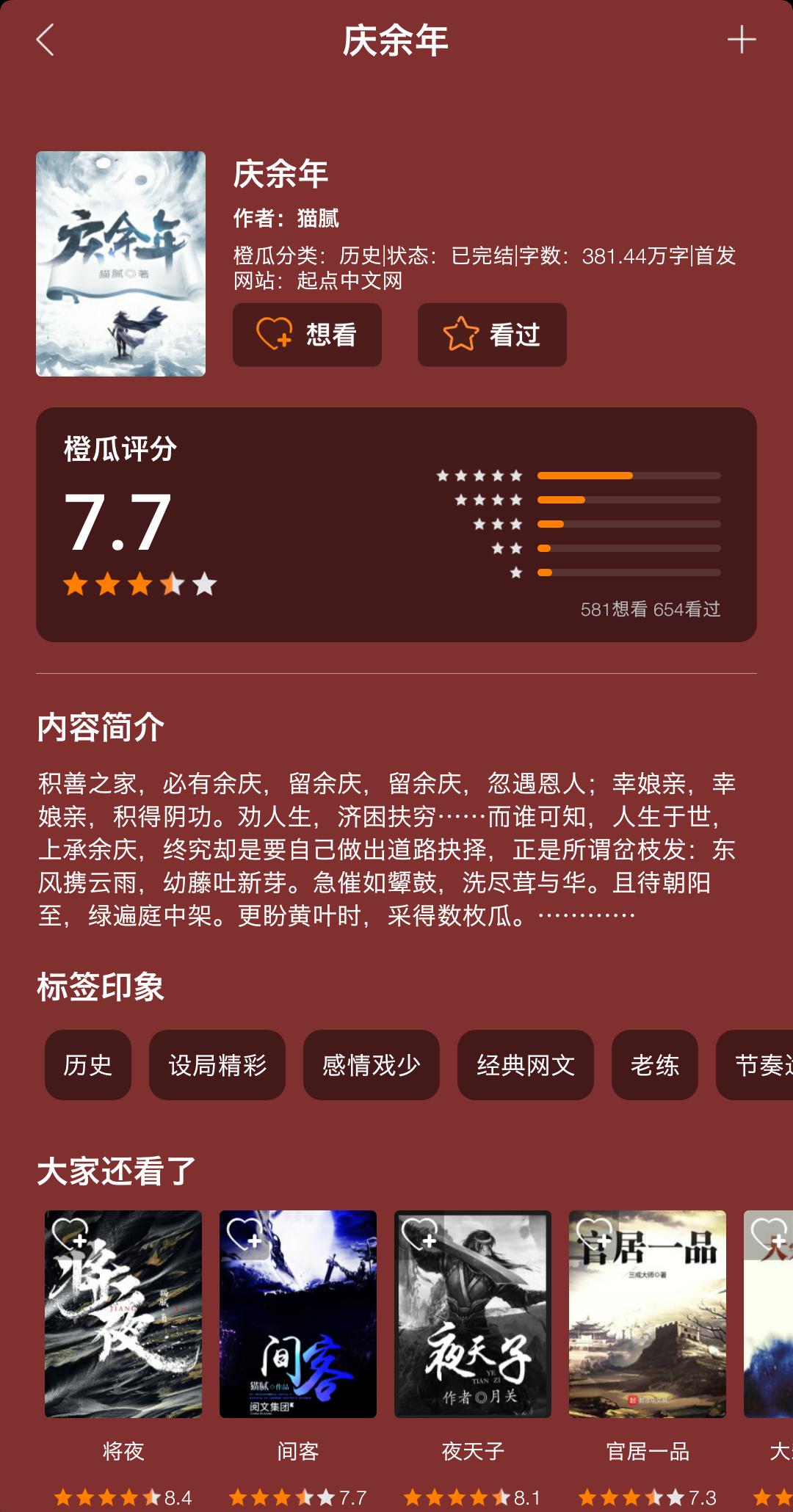Open the 庆余年 book cover thumbnail

click(x=121, y=262)
